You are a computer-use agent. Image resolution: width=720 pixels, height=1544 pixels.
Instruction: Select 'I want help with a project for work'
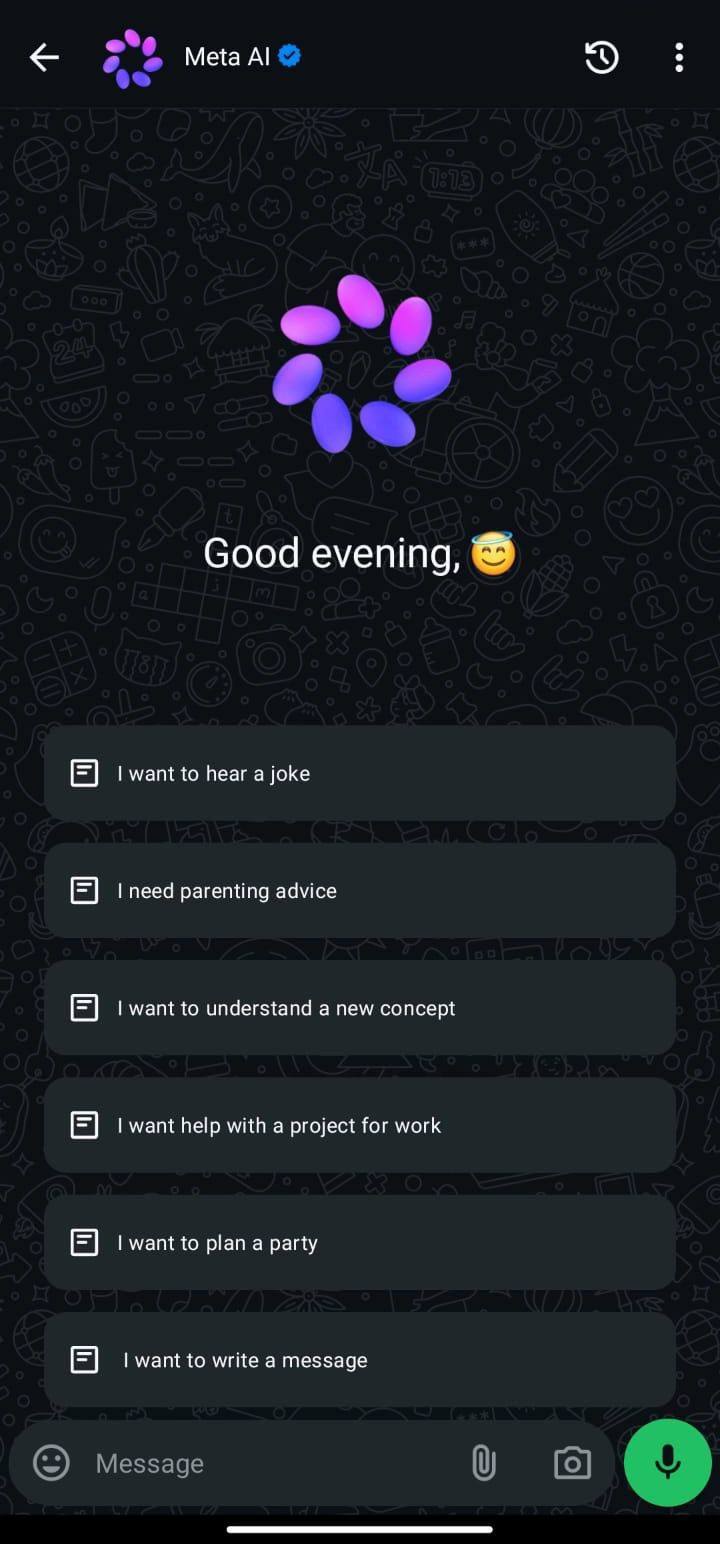(360, 1125)
